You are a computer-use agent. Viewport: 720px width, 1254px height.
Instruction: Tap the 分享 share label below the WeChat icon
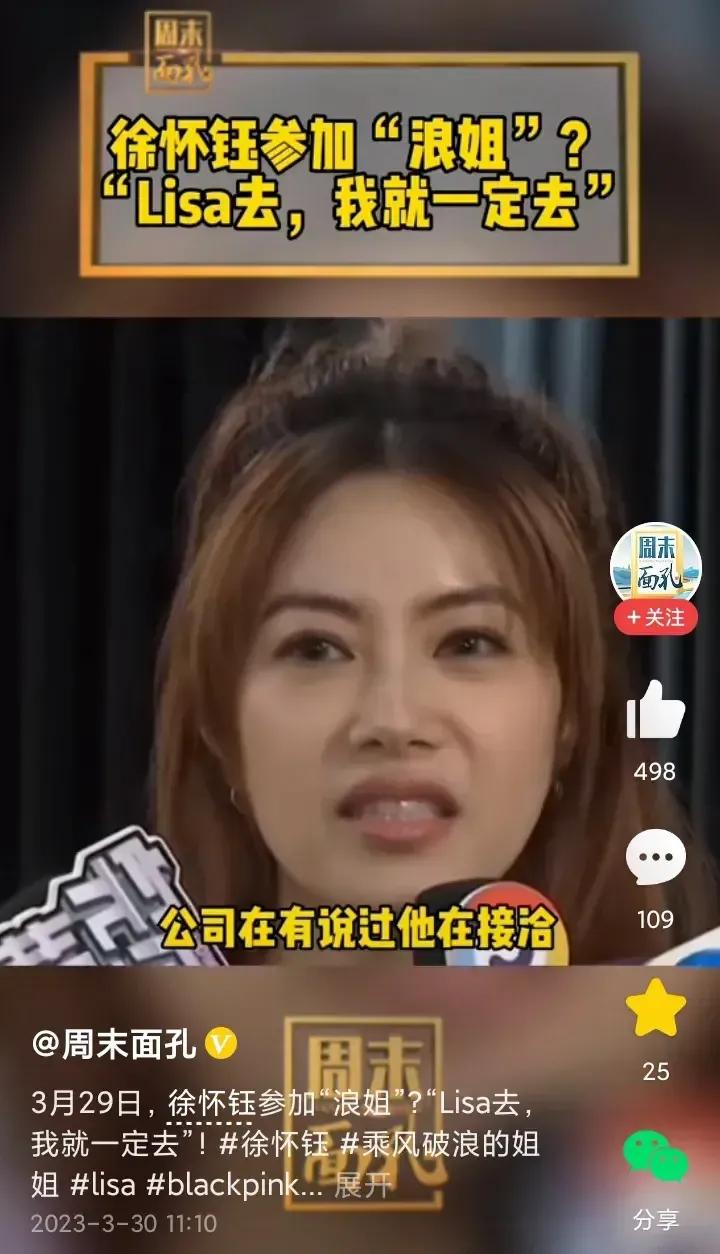point(655,1220)
